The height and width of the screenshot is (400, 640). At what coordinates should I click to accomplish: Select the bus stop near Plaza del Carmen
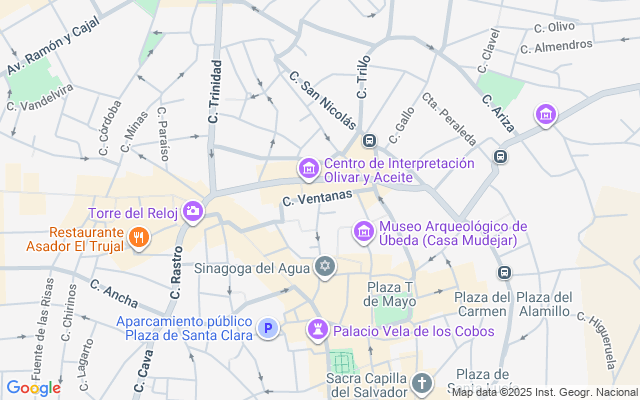[x=505, y=272]
